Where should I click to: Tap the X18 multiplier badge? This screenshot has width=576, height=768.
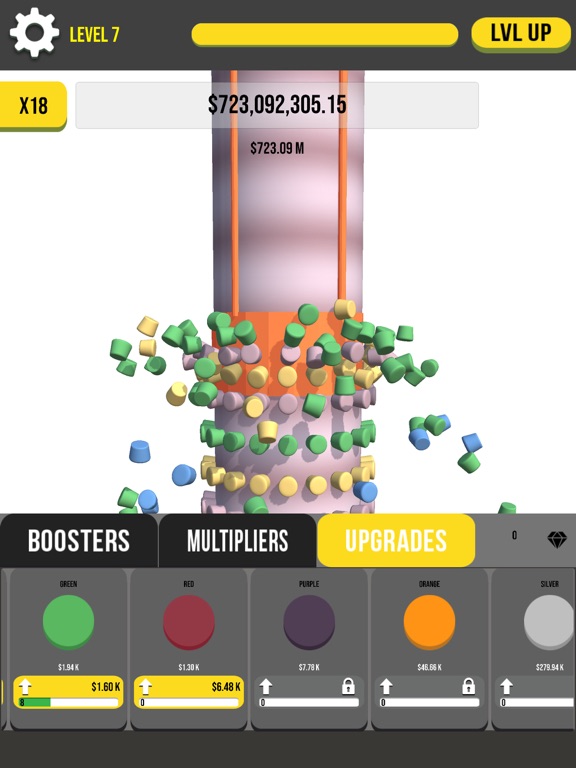[33, 105]
